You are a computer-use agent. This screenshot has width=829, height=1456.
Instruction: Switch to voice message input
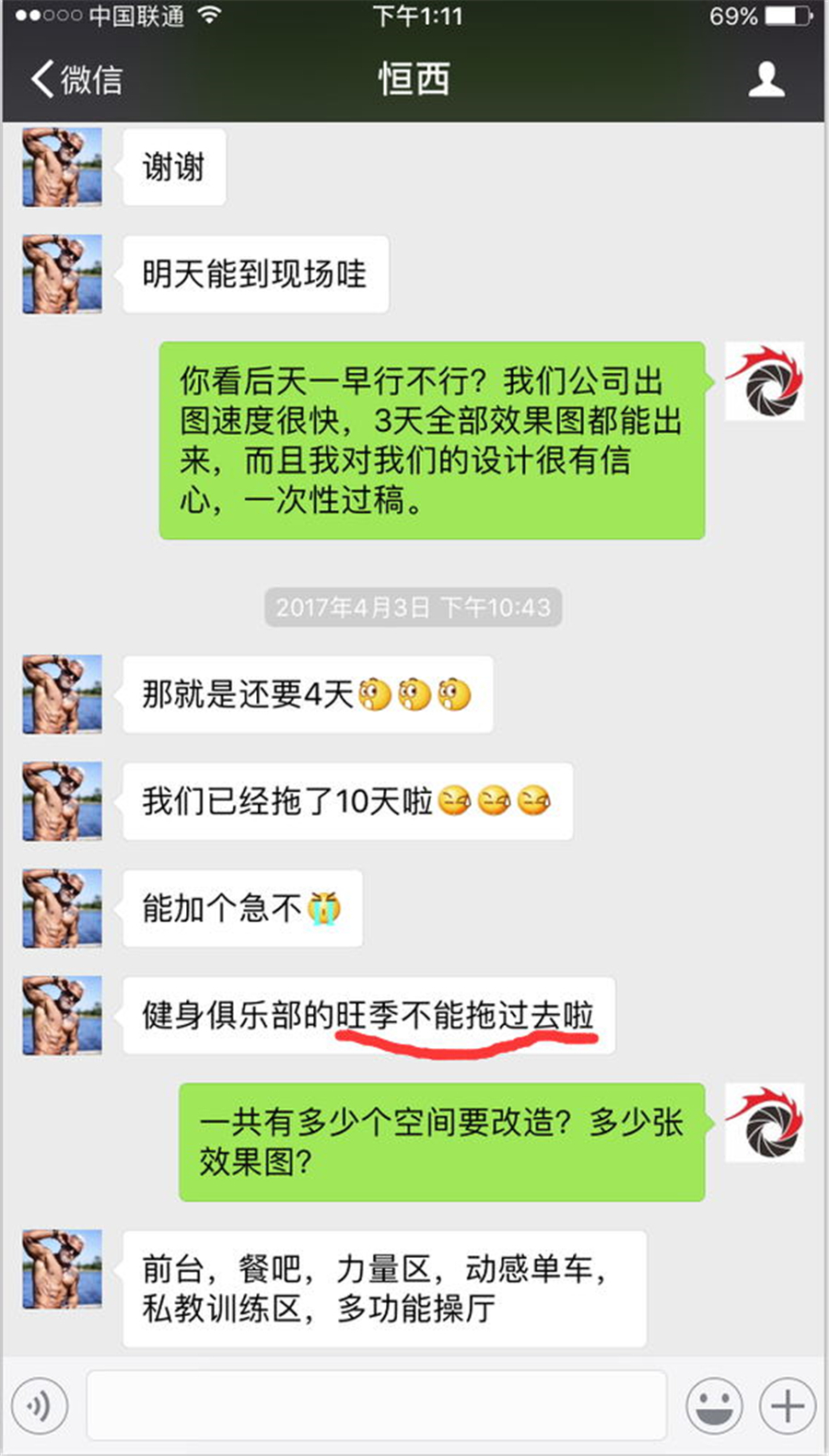40,1406
